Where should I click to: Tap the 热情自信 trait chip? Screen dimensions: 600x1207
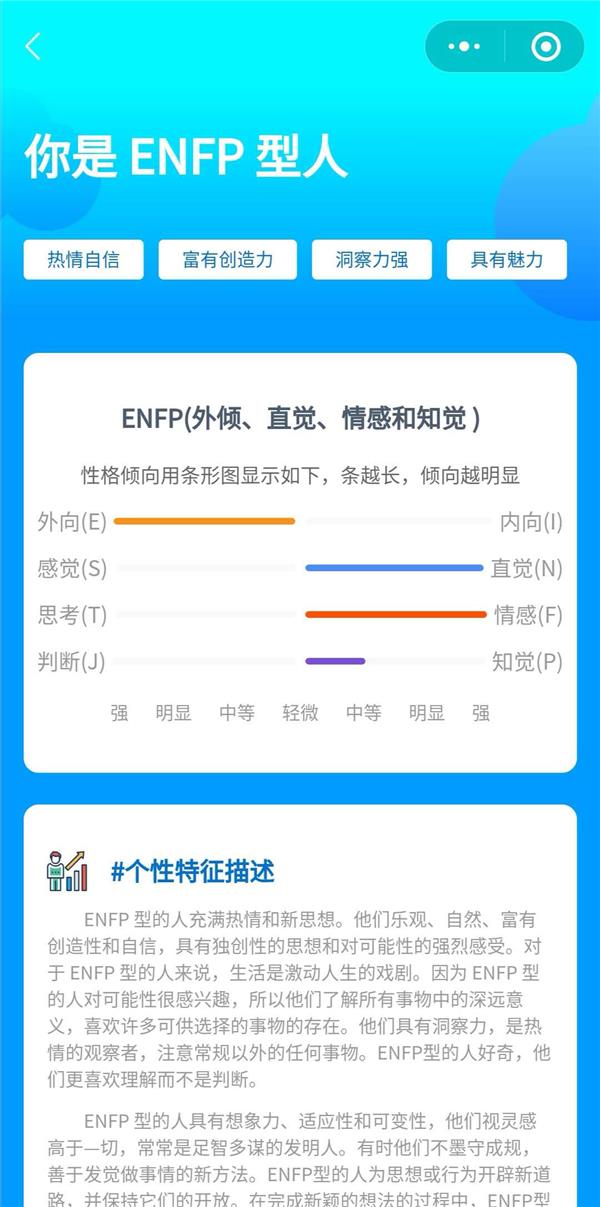coord(84,260)
